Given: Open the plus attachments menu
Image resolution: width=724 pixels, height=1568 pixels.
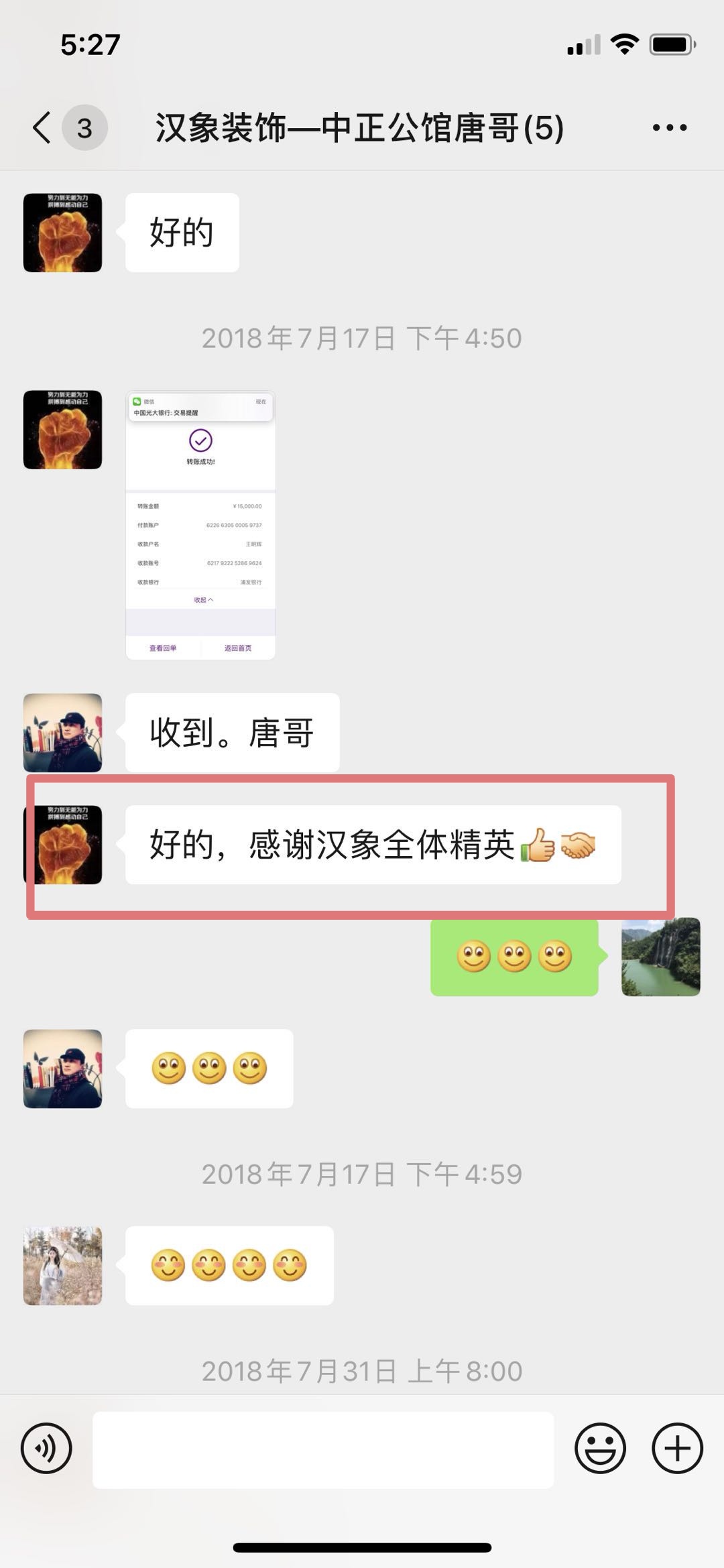Looking at the screenshot, I should click(677, 1449).
